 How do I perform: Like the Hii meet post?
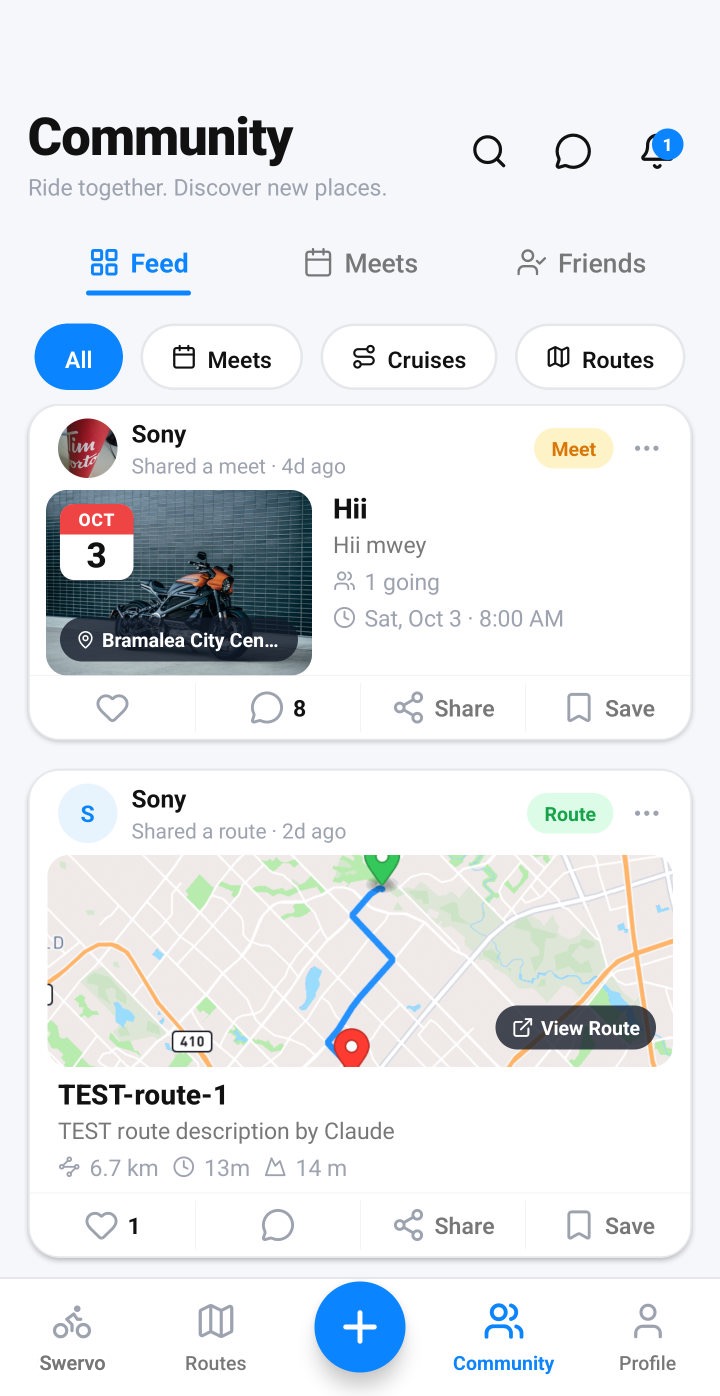tap(113, 709)
